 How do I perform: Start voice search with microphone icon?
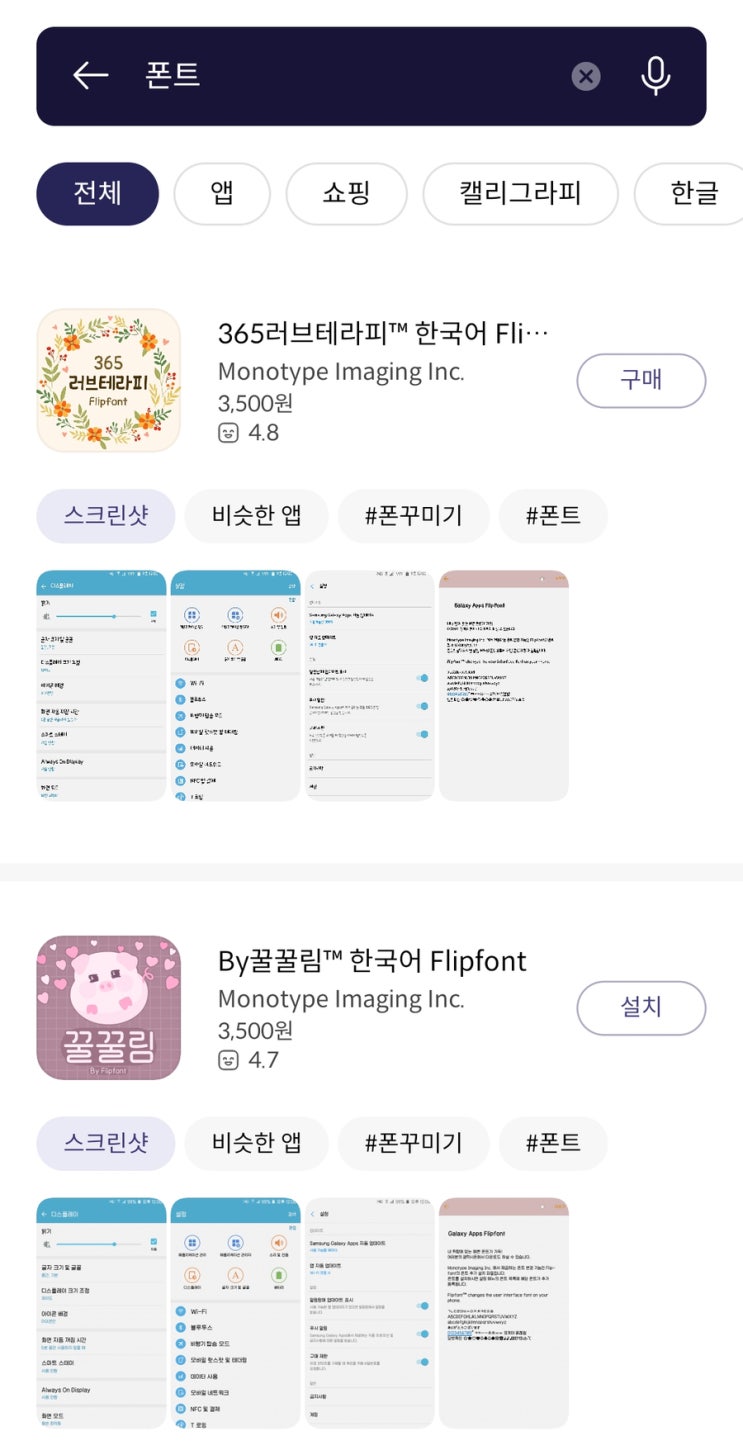click(655, 76)
